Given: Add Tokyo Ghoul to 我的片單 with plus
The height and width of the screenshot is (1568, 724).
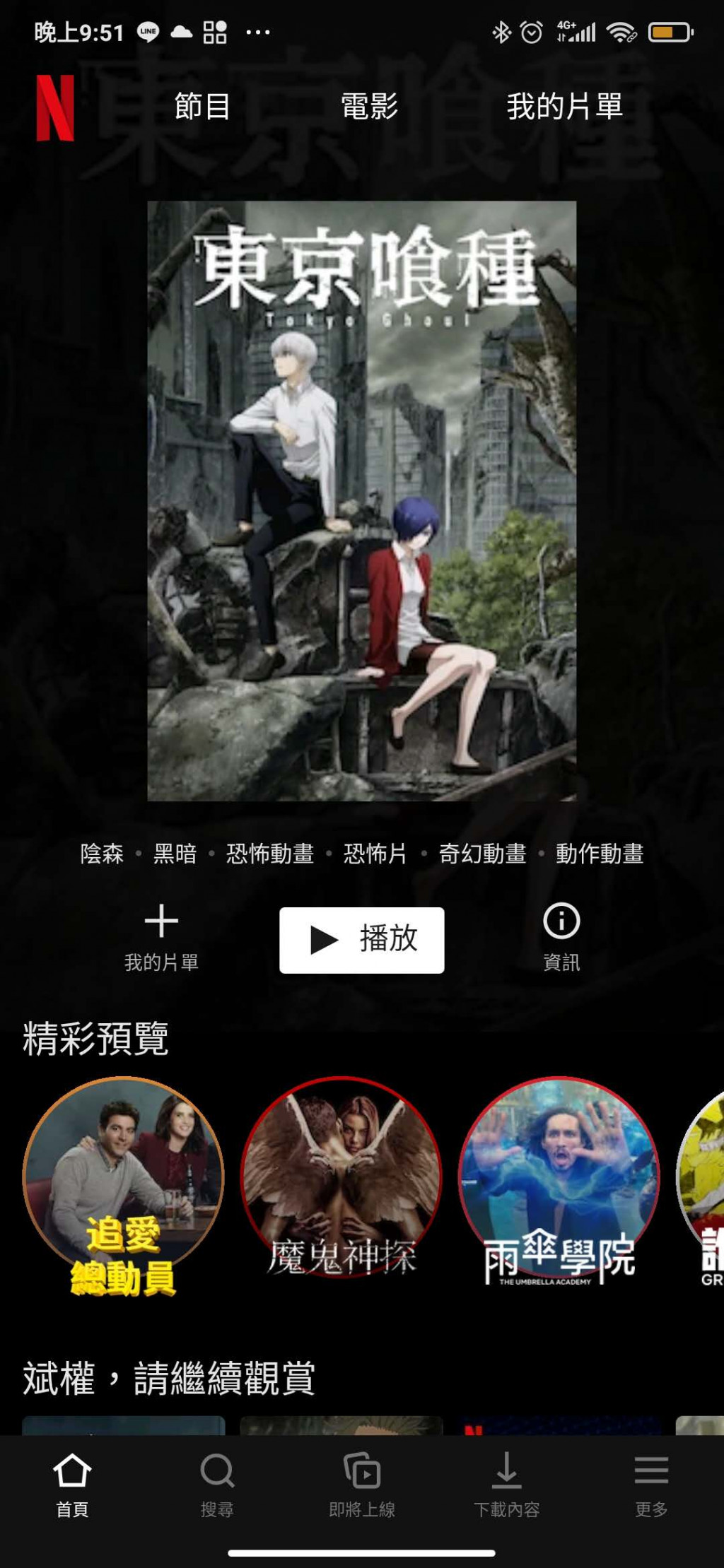Looking at the screenshot, I should (x=161, y=936).
